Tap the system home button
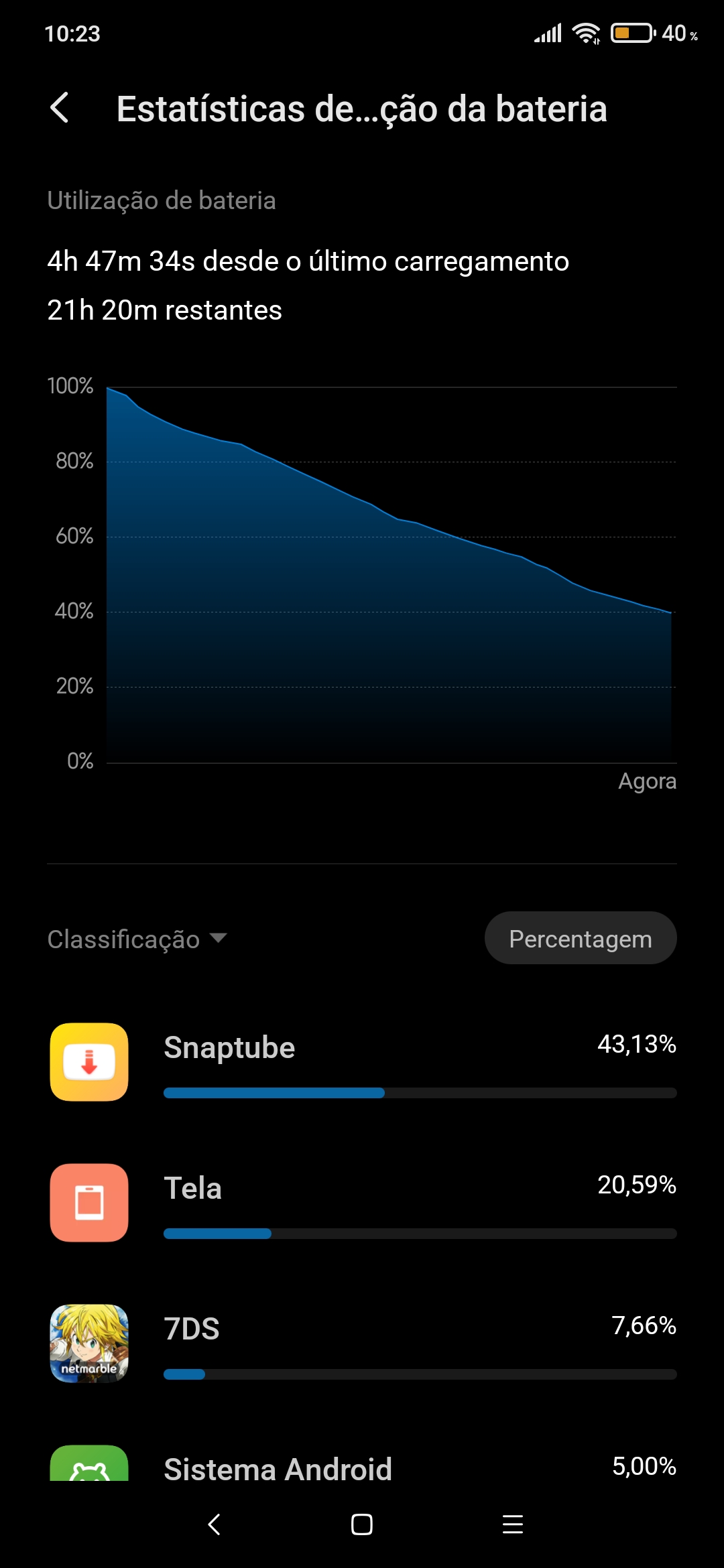This screenshot has height=1568, width=724. (362, 1524)
